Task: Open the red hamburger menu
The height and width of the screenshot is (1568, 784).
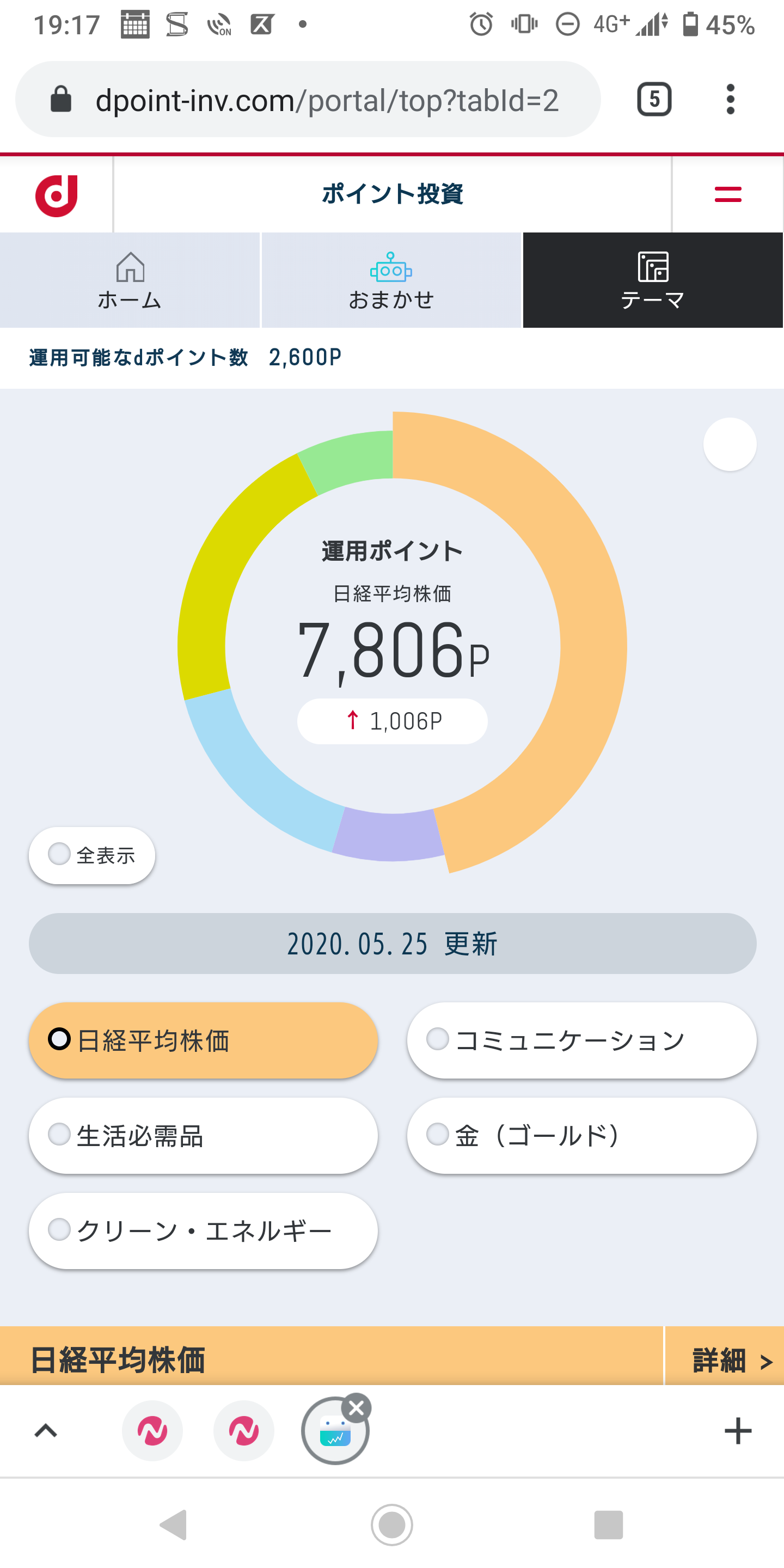Action: (727, 195)
